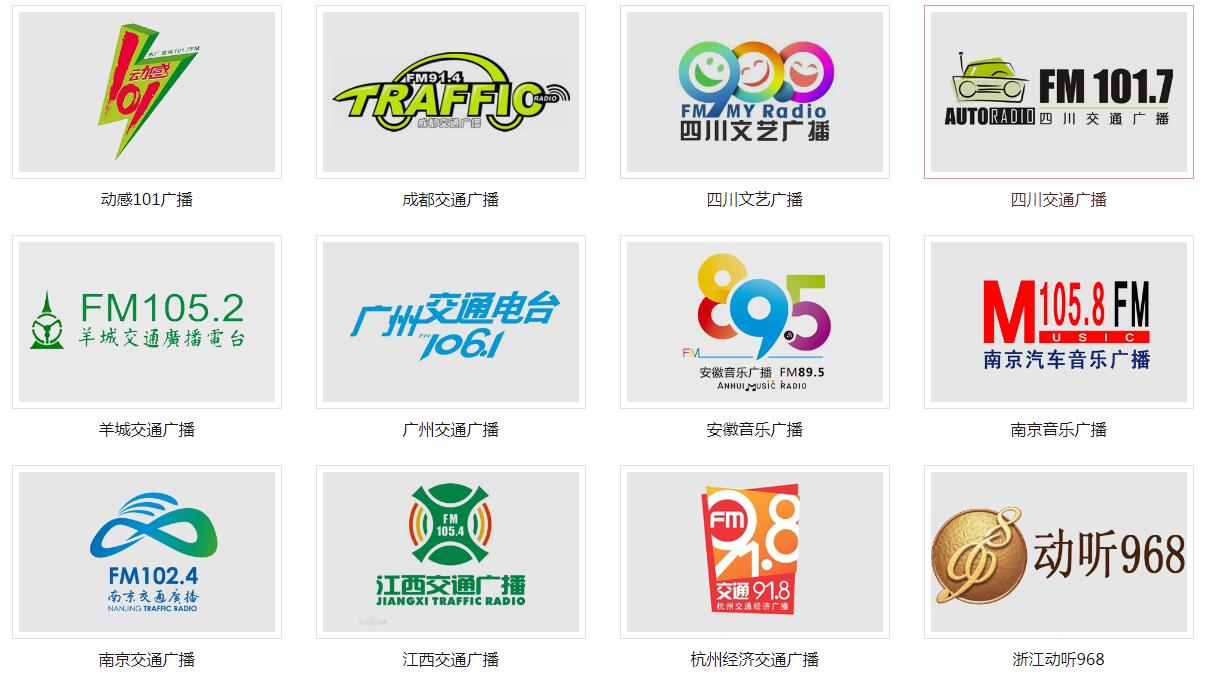Tap the 南京音乐广播 station card

(x=1059, y=322)
